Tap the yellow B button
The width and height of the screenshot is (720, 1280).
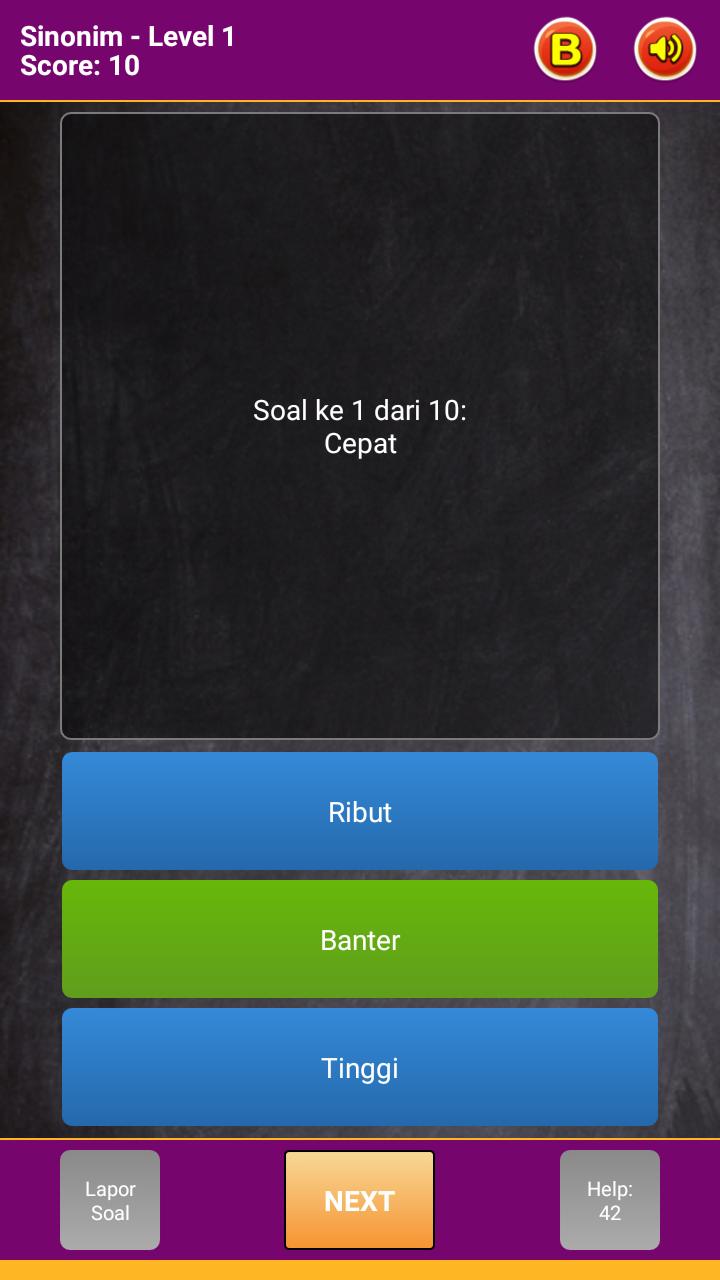click(565, 49)
